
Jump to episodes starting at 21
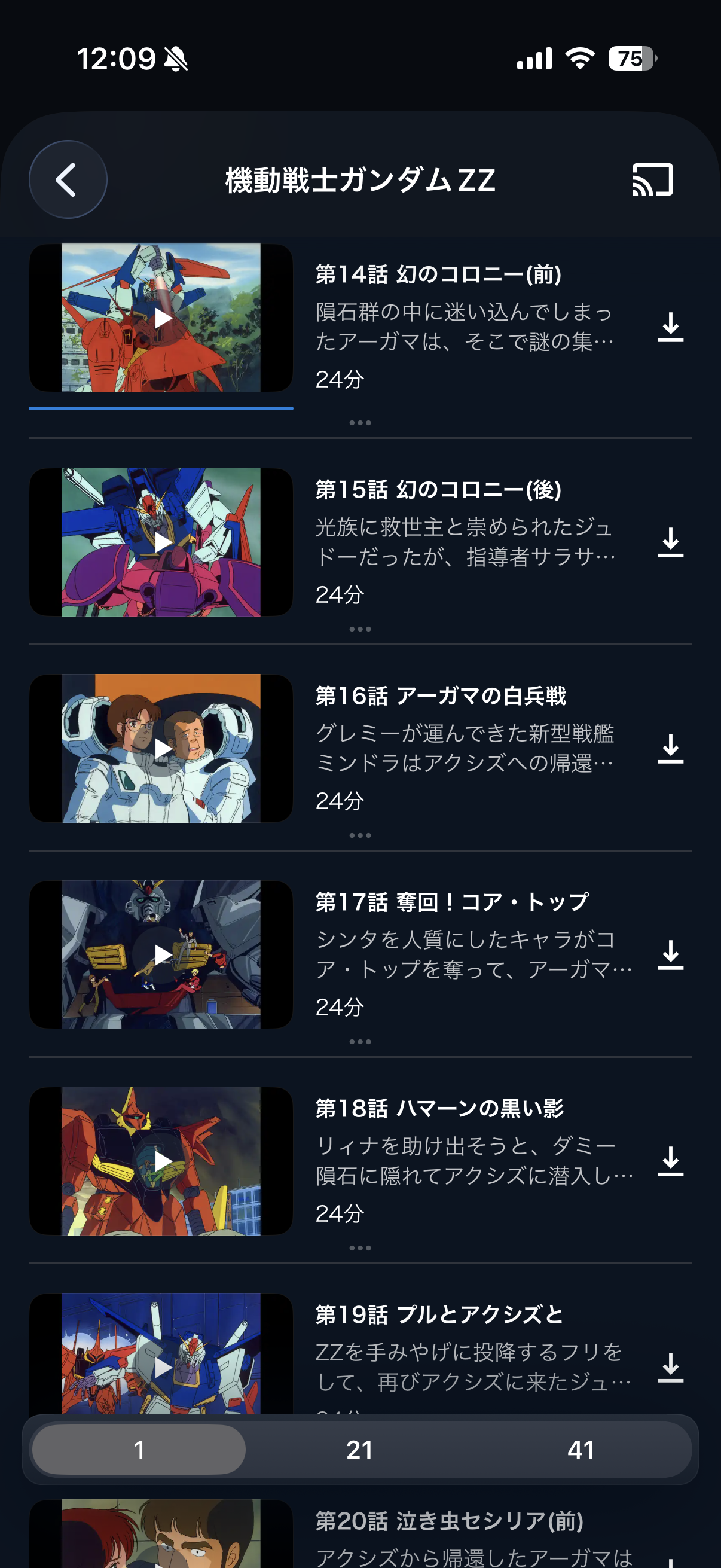tap(359, 1450)
